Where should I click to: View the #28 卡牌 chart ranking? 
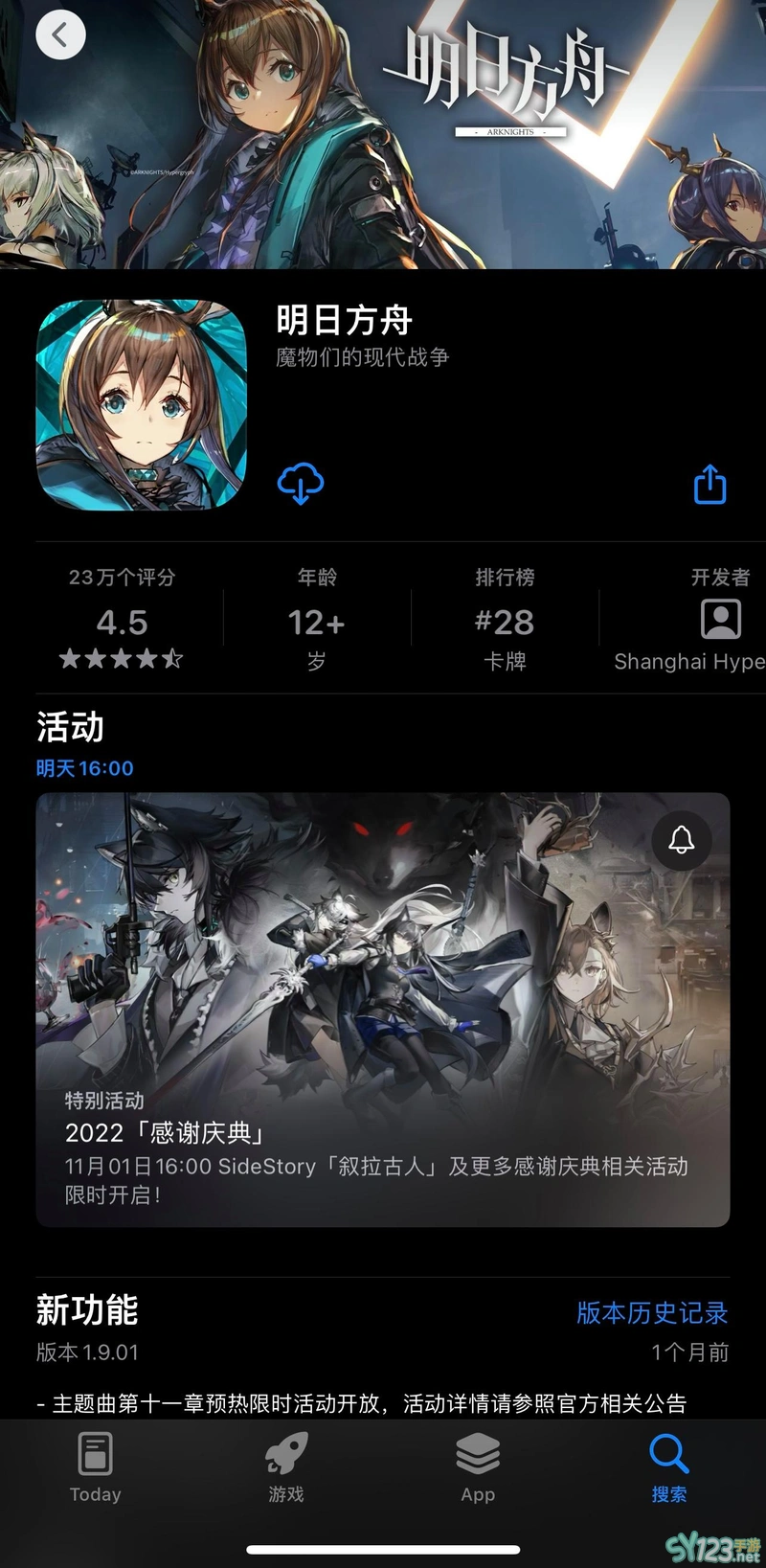coord(505,620)
